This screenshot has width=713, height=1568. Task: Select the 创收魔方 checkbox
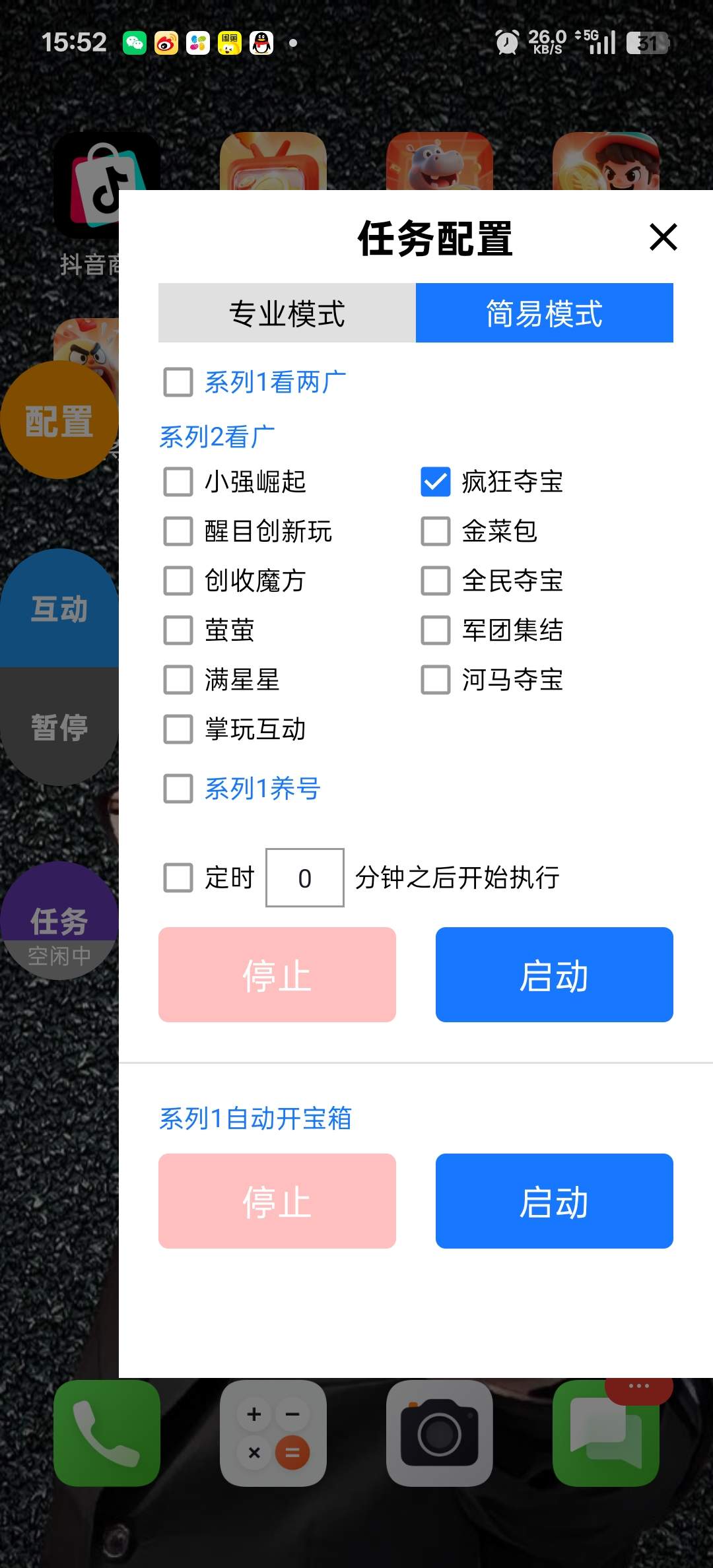tap(178, 581)
